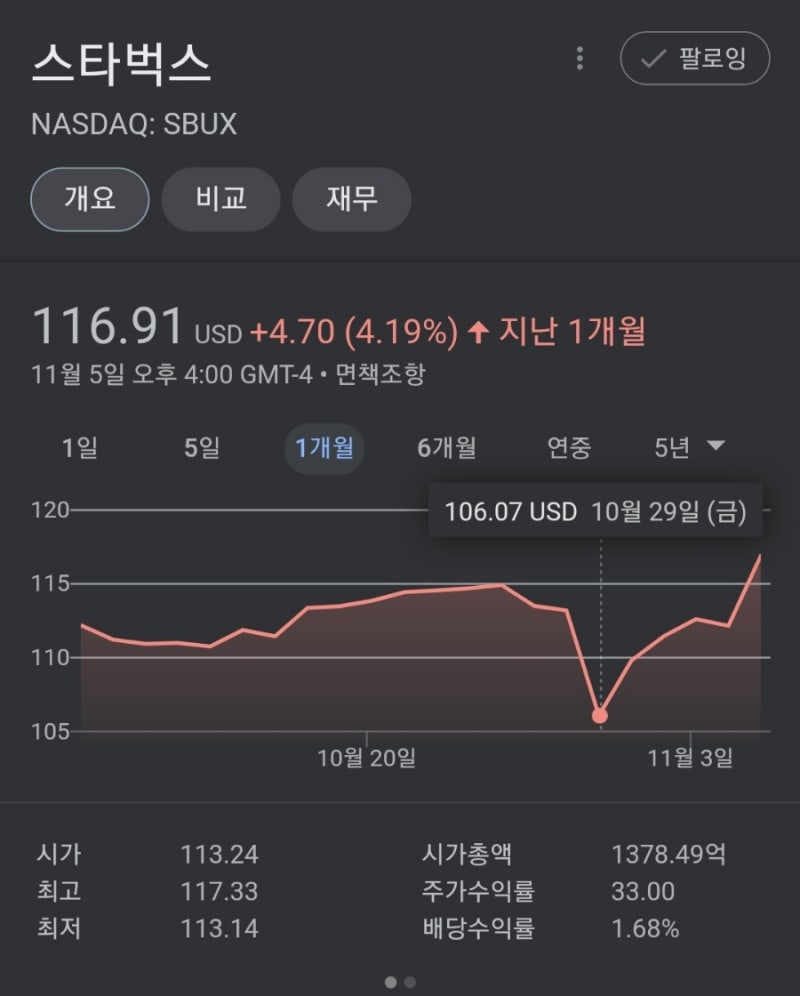Viewport: 800px width, 996px height.
Task: Select the 개요 overview tab
Action: [89, 199]
